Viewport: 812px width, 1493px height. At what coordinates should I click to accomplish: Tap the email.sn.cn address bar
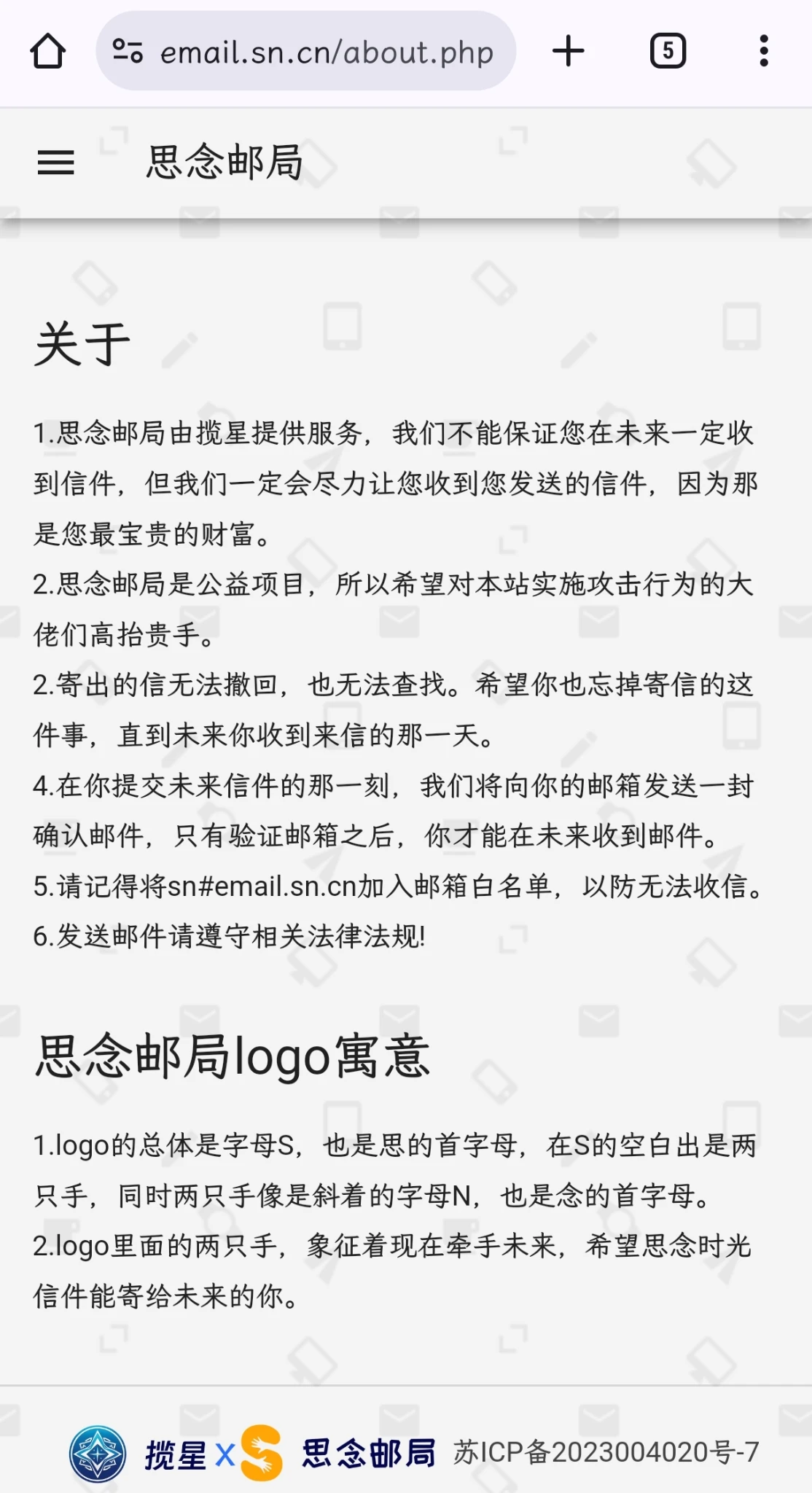(327, 52)
